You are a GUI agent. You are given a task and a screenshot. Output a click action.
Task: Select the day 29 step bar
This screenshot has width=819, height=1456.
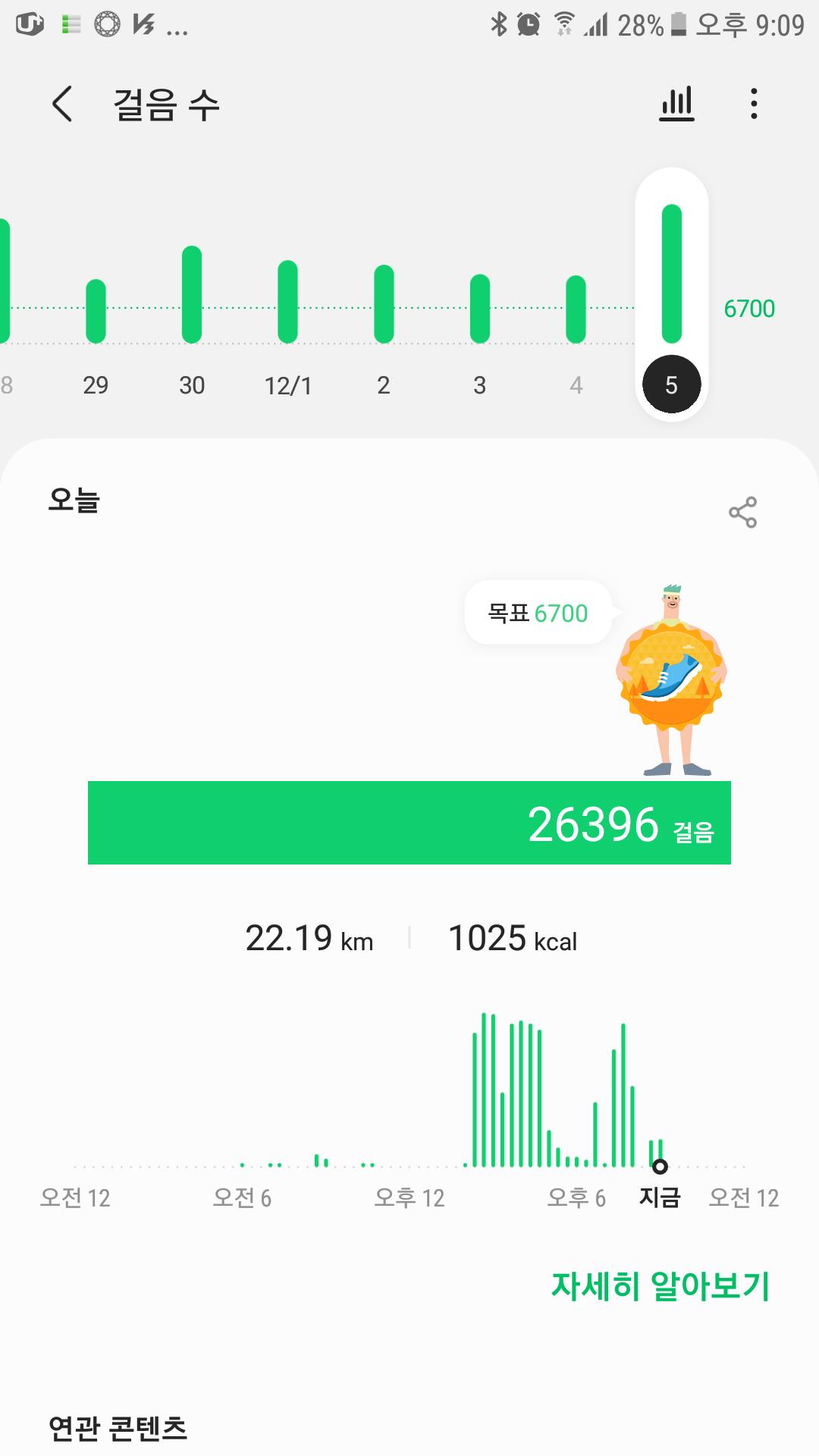pyautogui.click(x=96, y=311)
